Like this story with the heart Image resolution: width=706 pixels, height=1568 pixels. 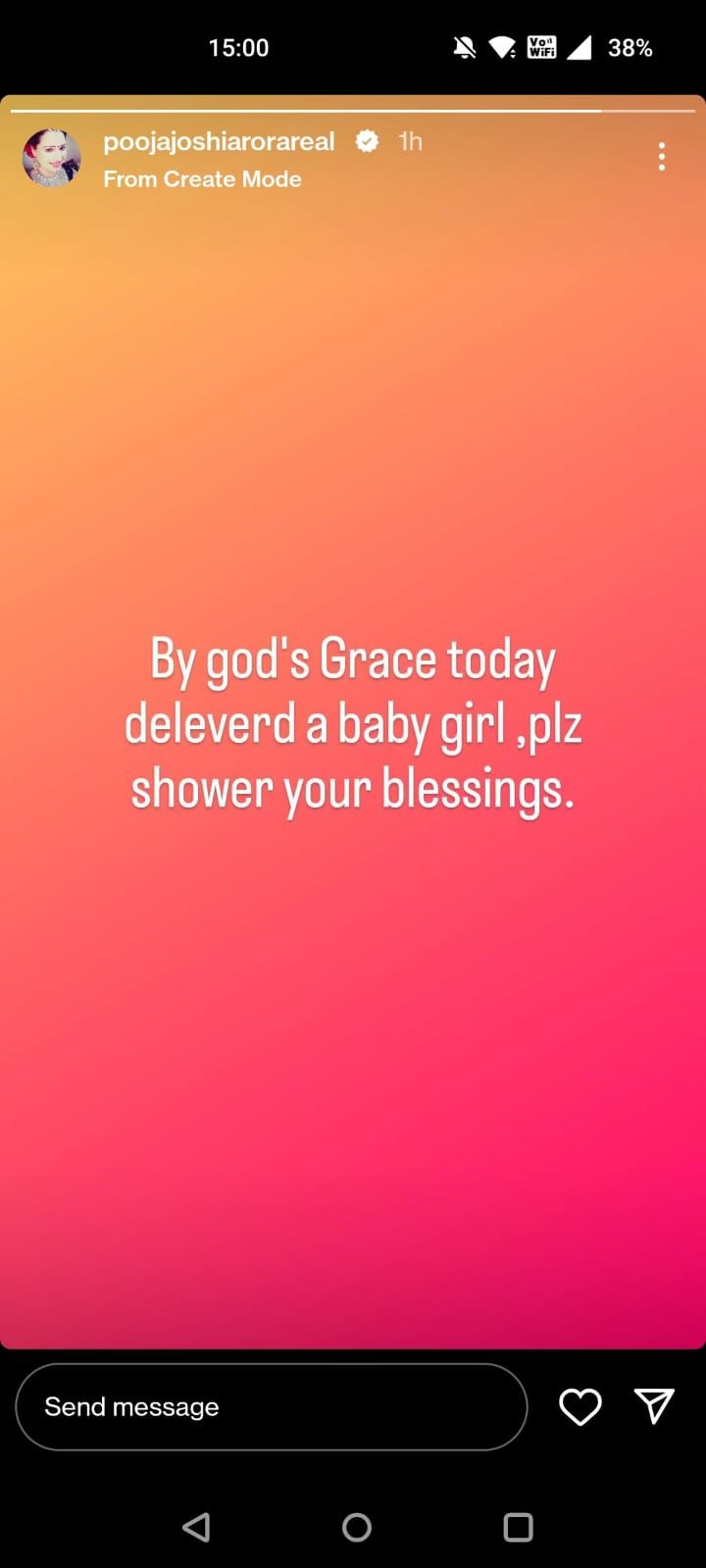tap(580, 1407)
